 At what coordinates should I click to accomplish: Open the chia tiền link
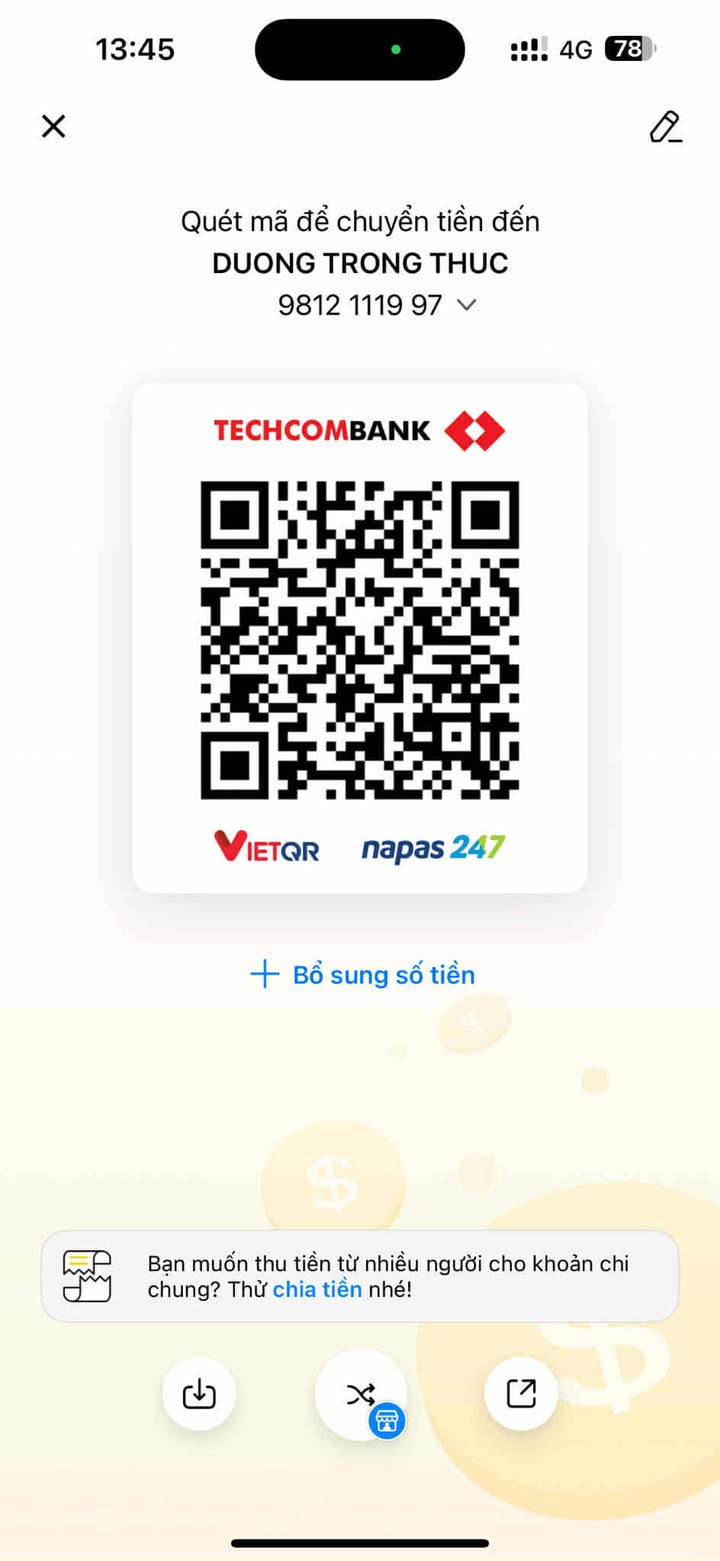coord(317,1289)
